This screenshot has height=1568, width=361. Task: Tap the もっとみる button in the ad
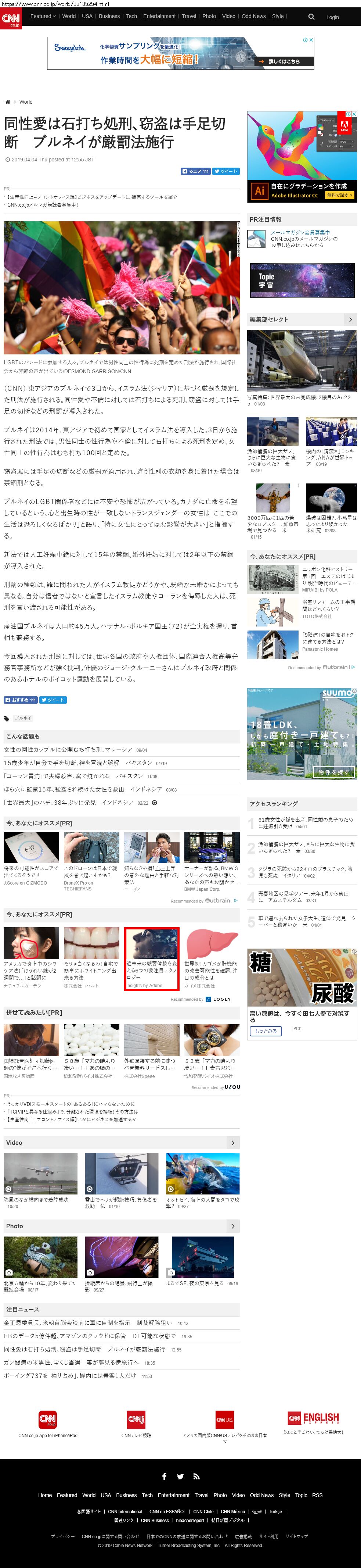[266, 1031]
